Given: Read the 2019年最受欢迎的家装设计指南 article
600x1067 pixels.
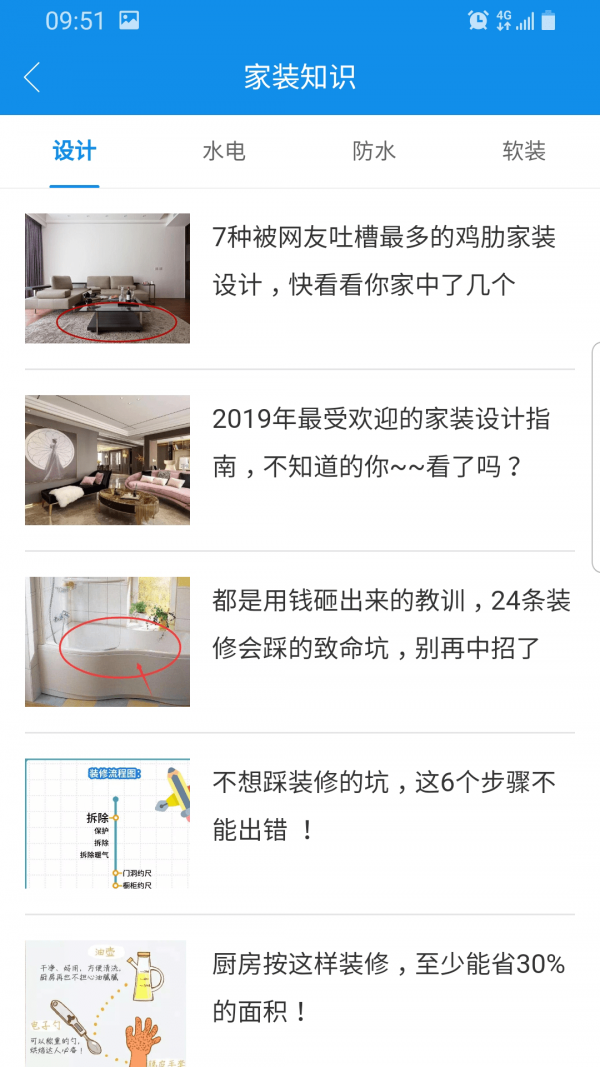Looking at the screenshot, I should (x=383, y=442).
